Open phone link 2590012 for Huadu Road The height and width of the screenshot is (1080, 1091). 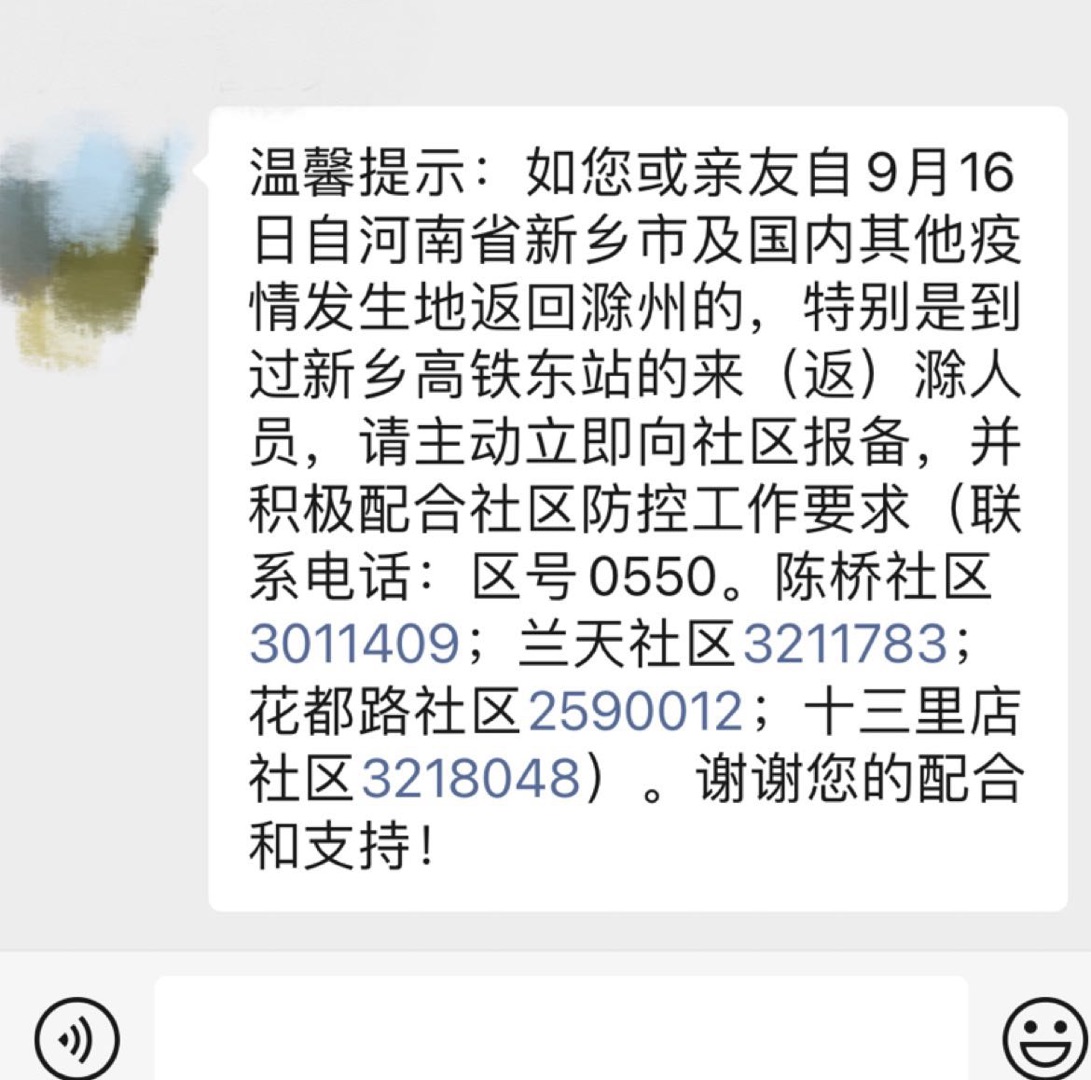pyautogui.click(x=635, y=711)
